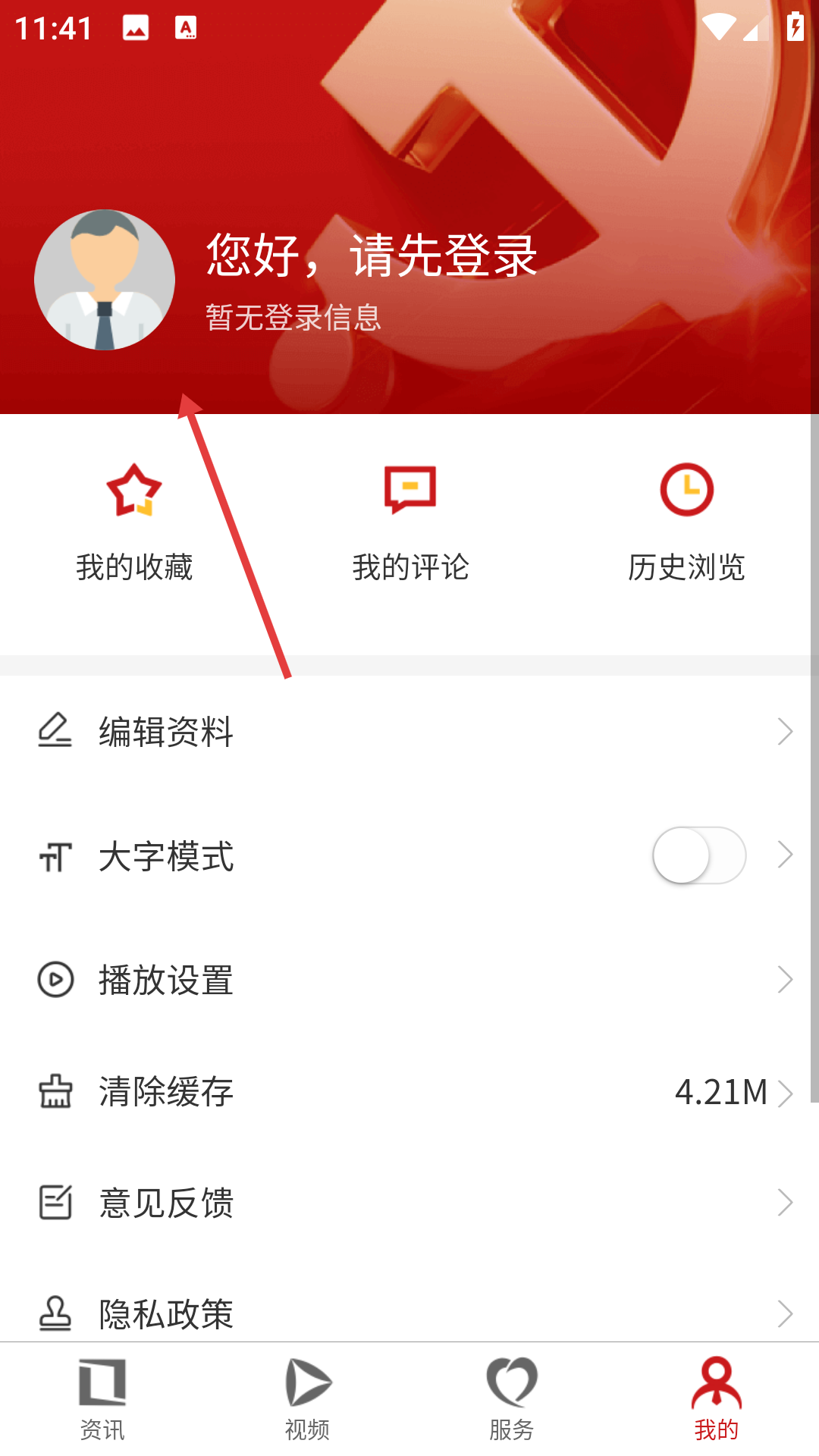This screenshot has width=819, height=1456.
Task: Open 我的收藏 favorites
Action: point(134,523)
